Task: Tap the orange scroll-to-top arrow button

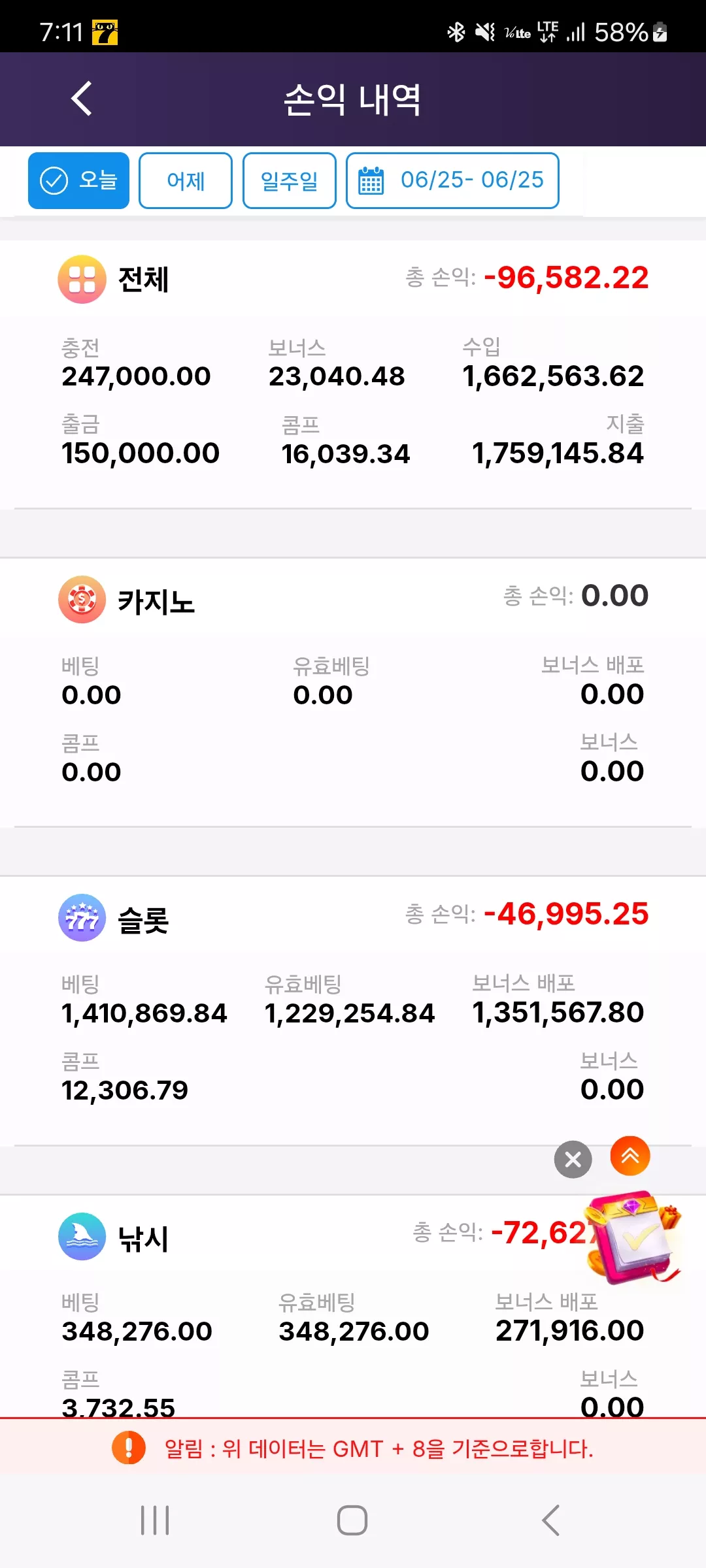Action: pyautogui.click(x=630, y=1156)
